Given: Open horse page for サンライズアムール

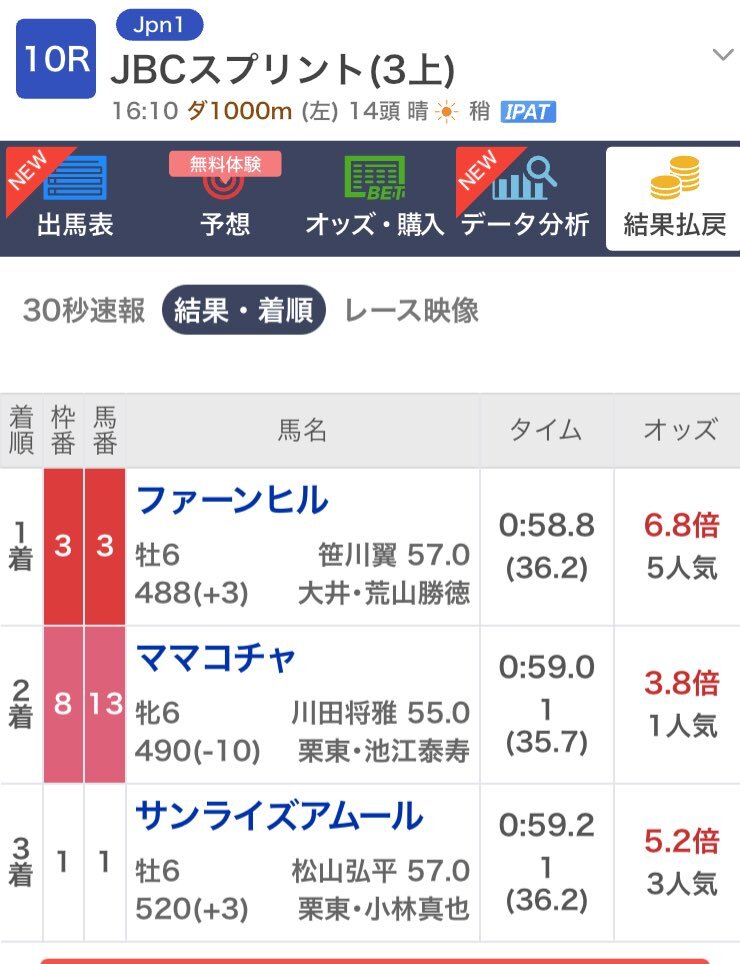Looking at the screenshot, I should pyautogui.click(x=279, y=817).
